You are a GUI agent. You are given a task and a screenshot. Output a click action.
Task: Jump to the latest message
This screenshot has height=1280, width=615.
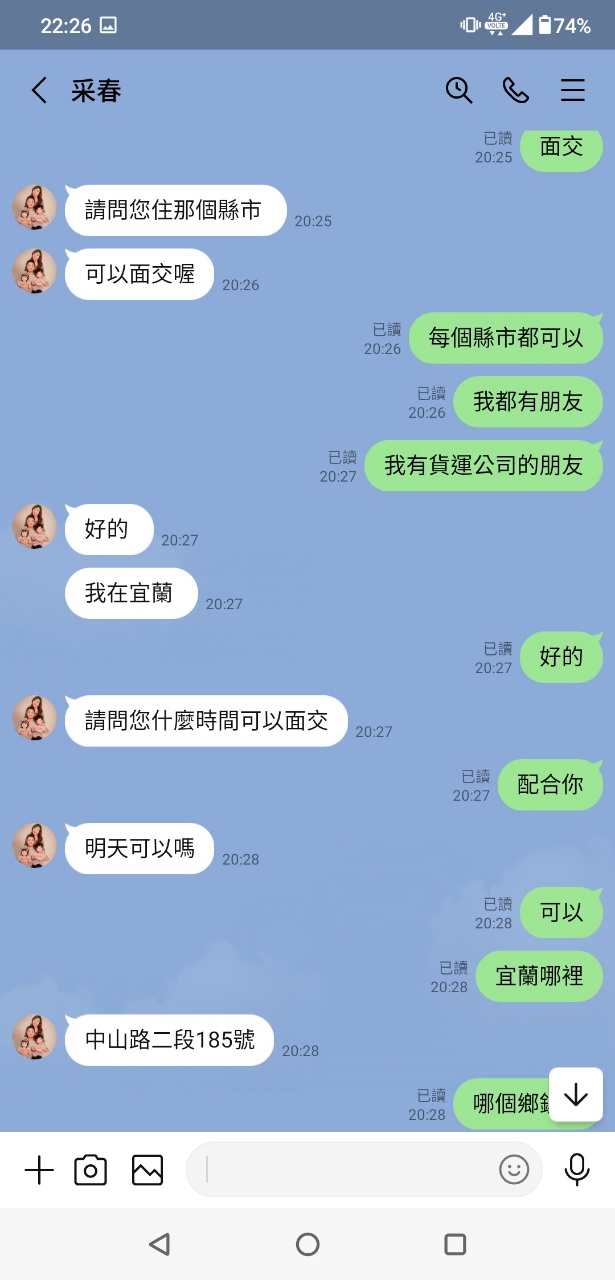point(576,1095)
